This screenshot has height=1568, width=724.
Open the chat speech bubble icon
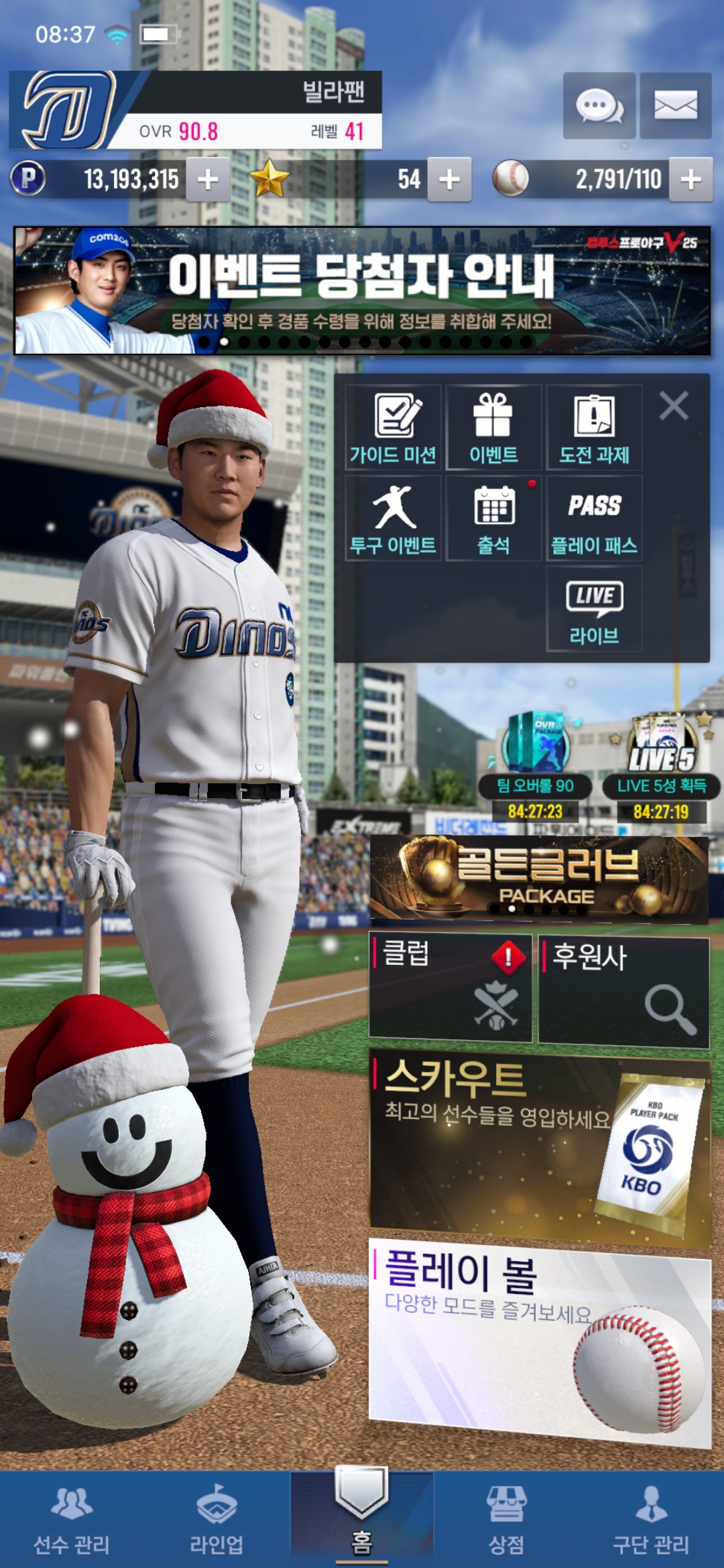point(599,106)
